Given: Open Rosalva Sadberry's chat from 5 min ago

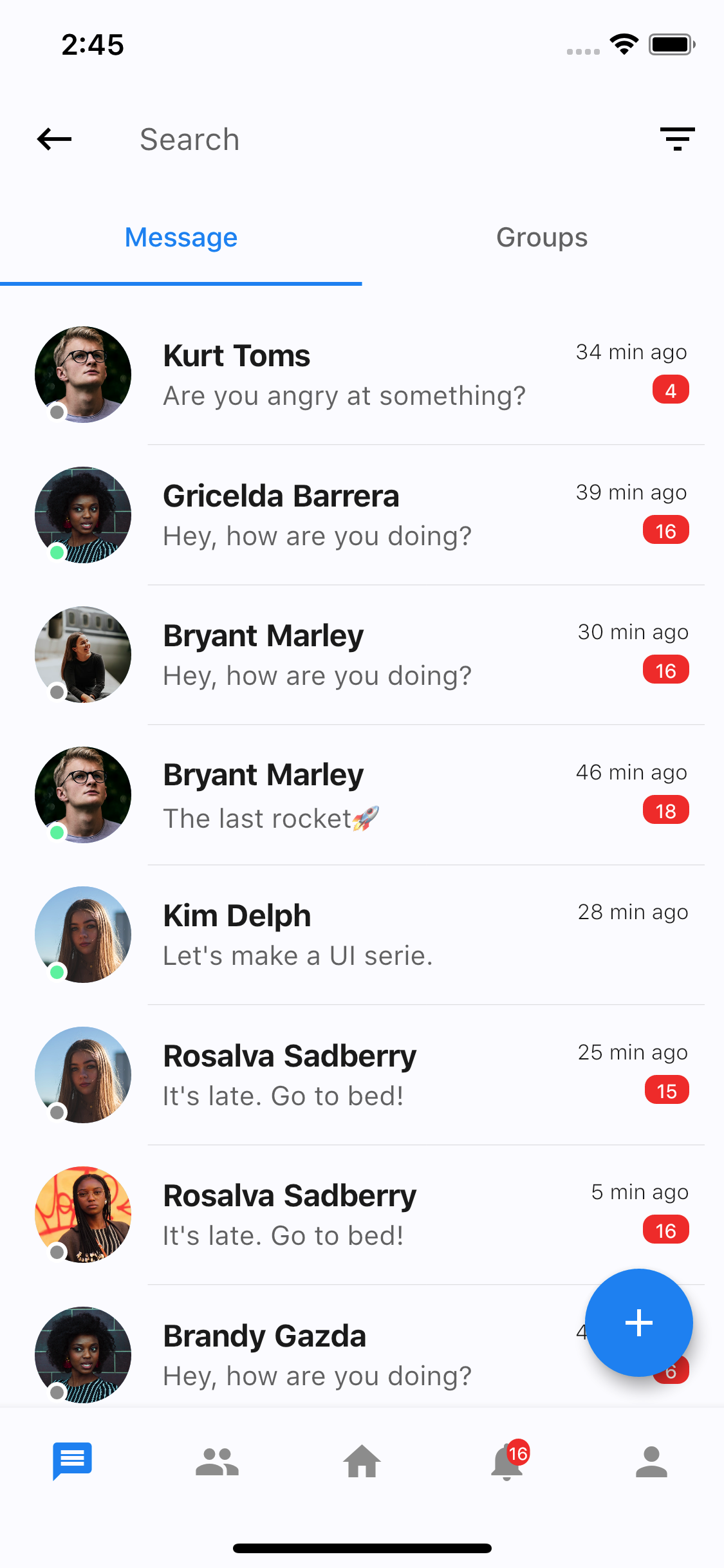Looking at the screenshot, I should point(362,1215).
